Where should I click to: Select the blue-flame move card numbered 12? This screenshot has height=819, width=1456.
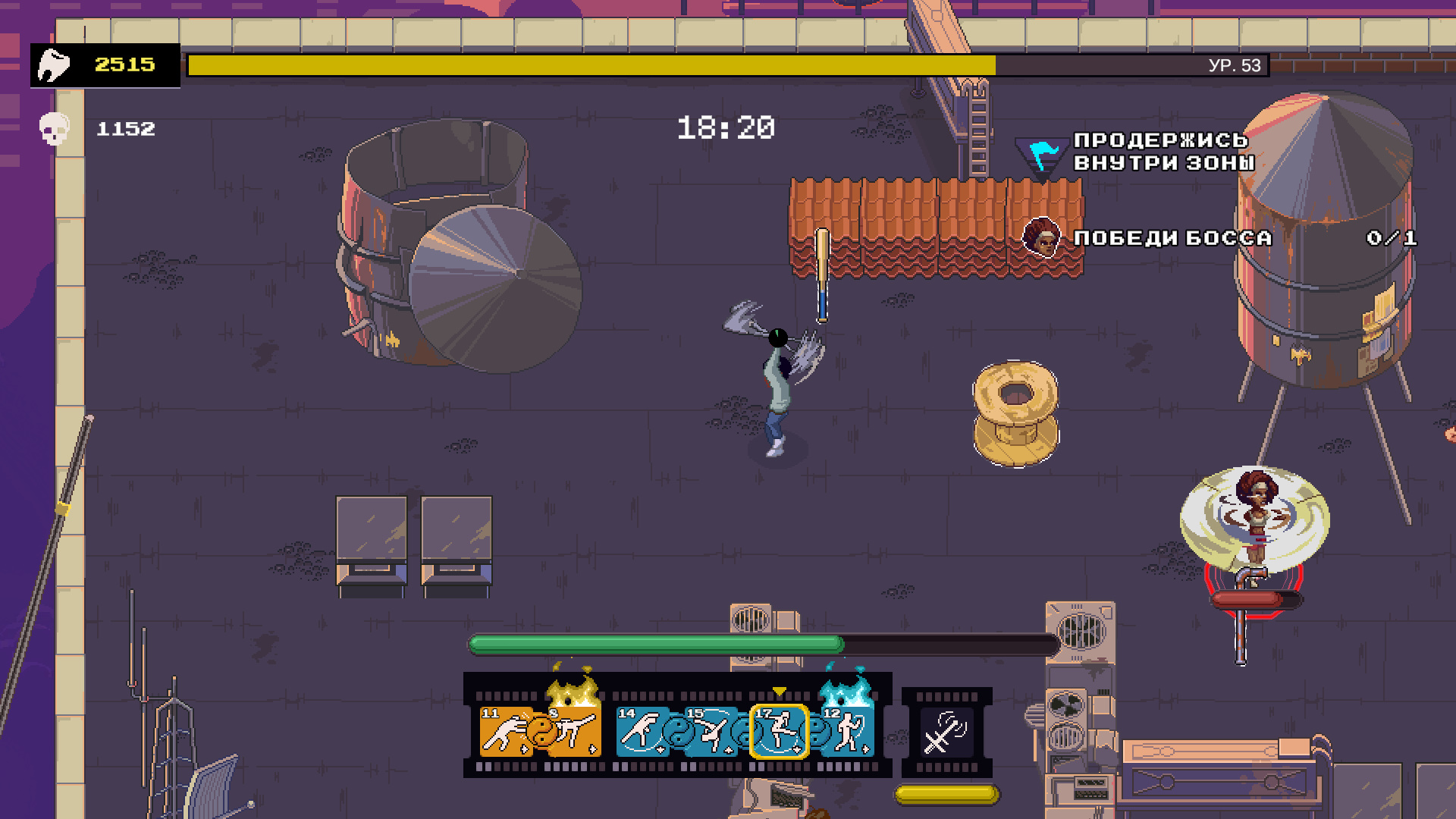click(848, 732)
